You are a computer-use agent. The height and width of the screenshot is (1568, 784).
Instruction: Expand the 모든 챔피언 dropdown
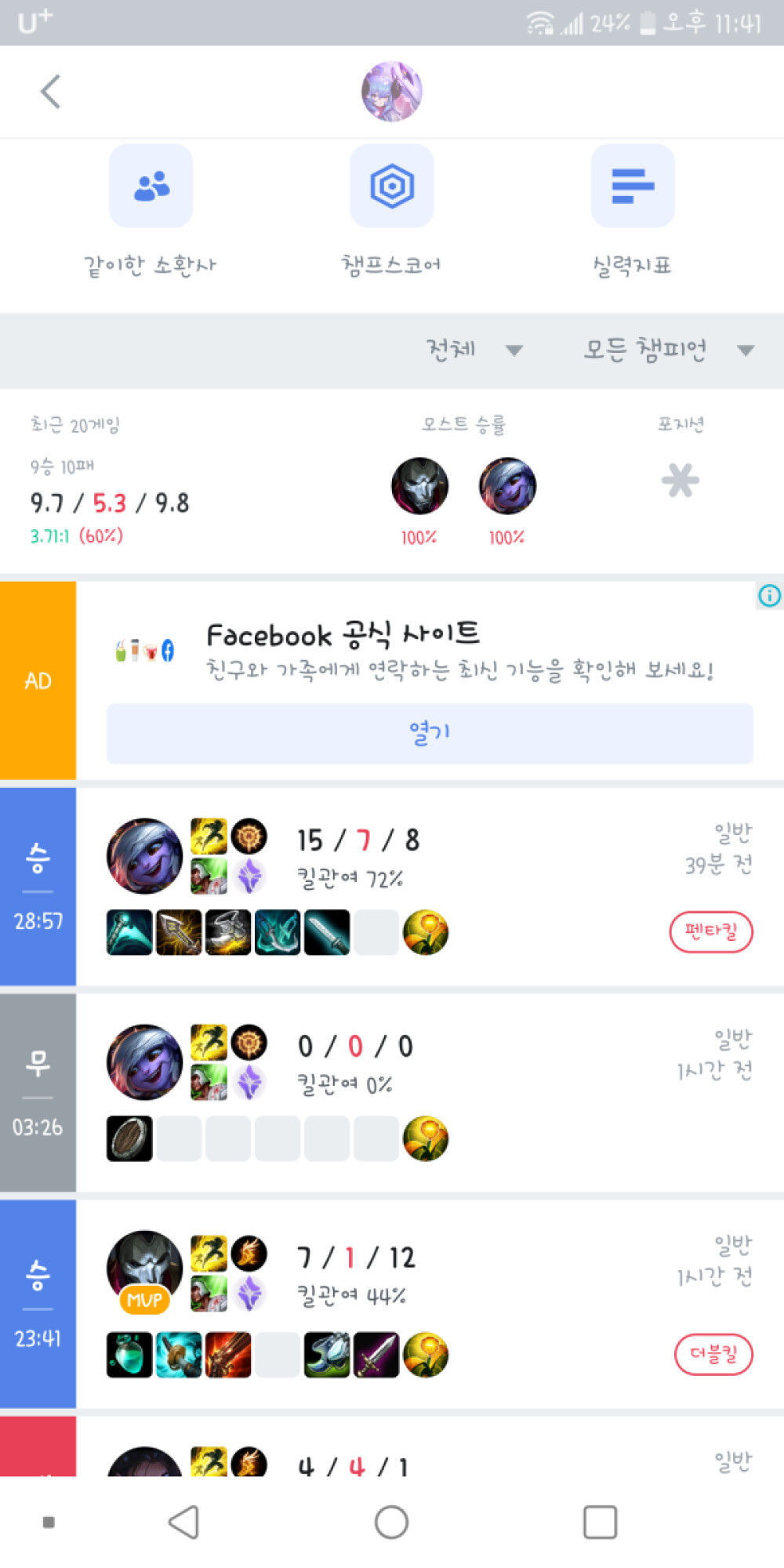point(668,350)
